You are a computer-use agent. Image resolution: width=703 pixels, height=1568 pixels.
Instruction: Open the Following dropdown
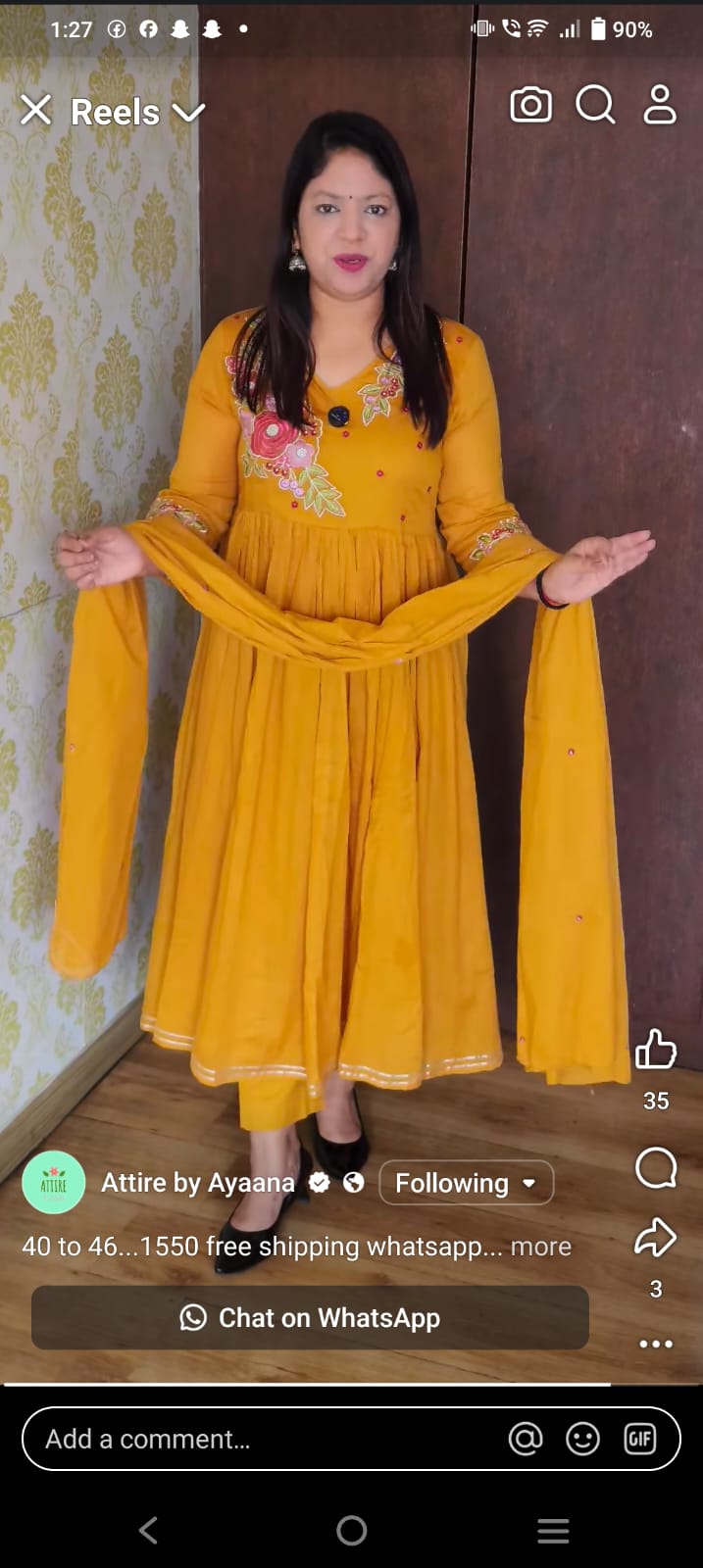(466, 1183)
